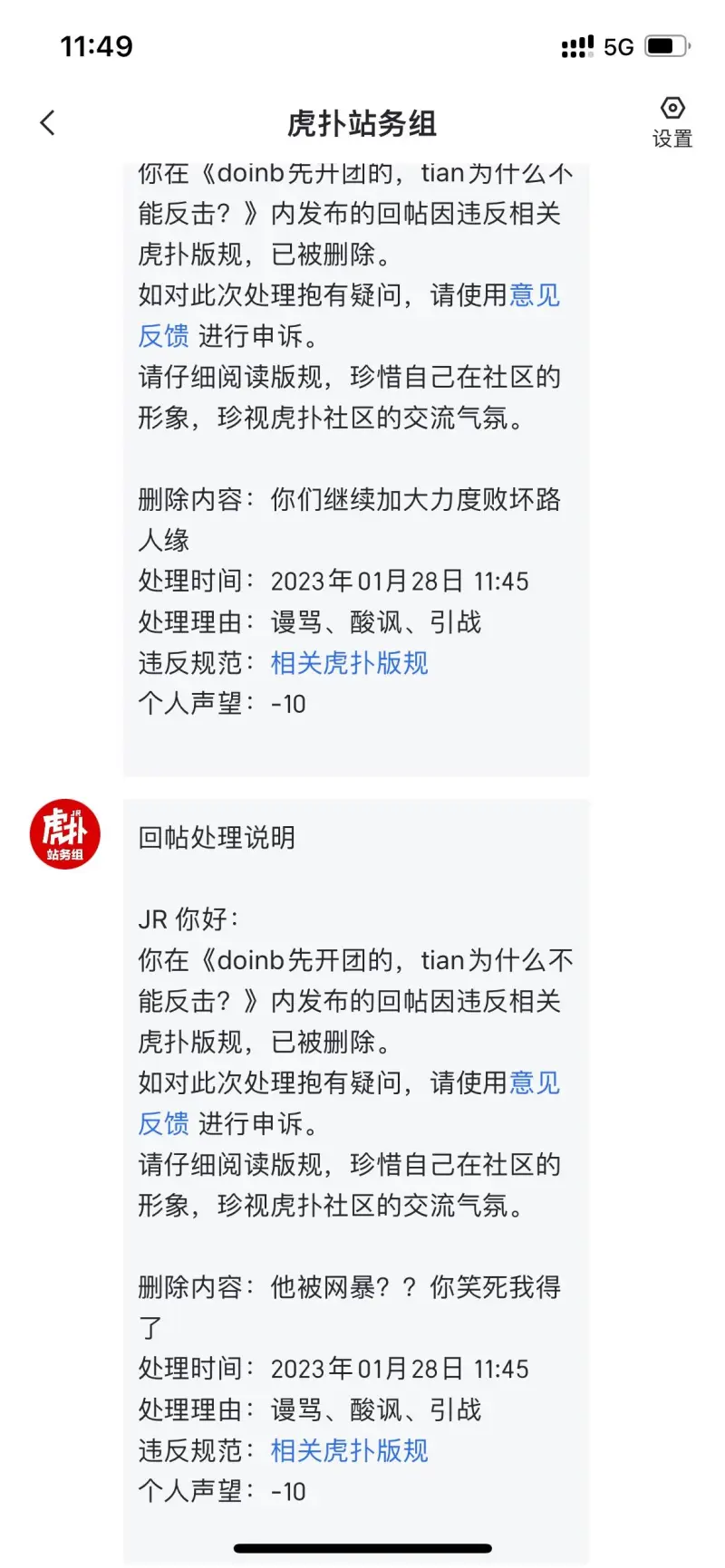
Task: Open the 意见反馈 link in the second message
Action: [535, 1082]
